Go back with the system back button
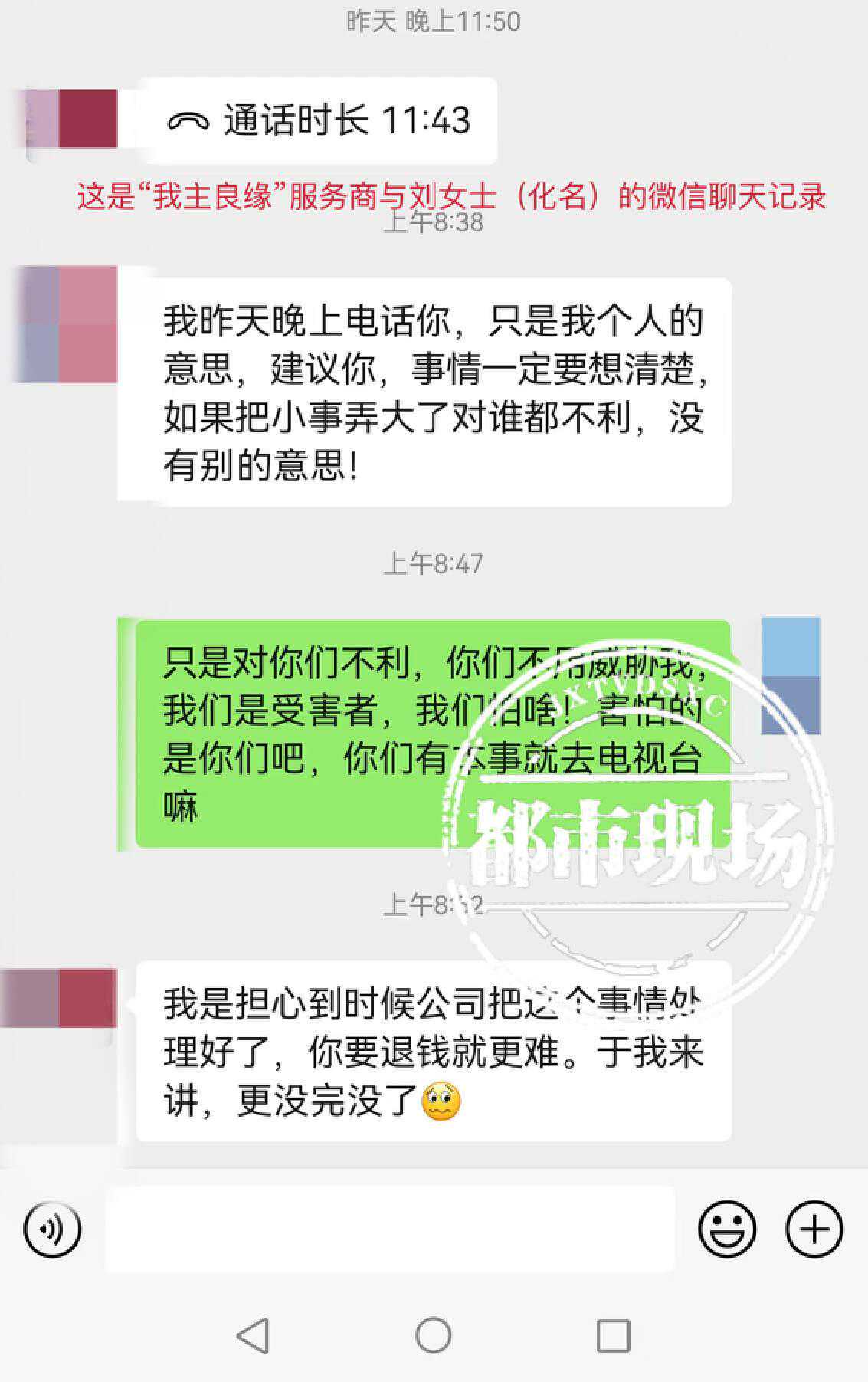Viewport: 868px width, 1382px height. click(x=253, y=1336)
